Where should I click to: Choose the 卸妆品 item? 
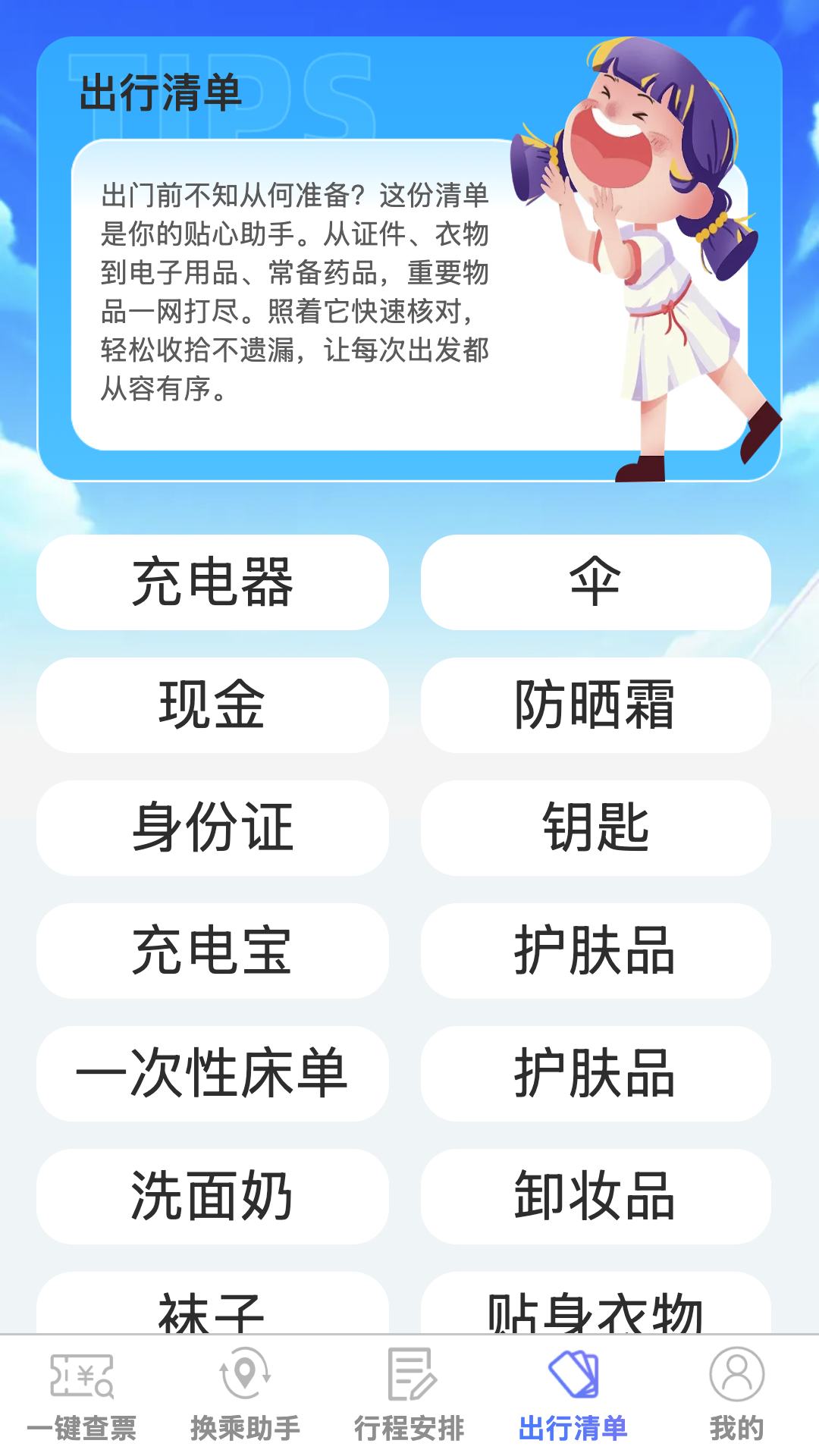pyautogui.click(x=596, y=1197)
